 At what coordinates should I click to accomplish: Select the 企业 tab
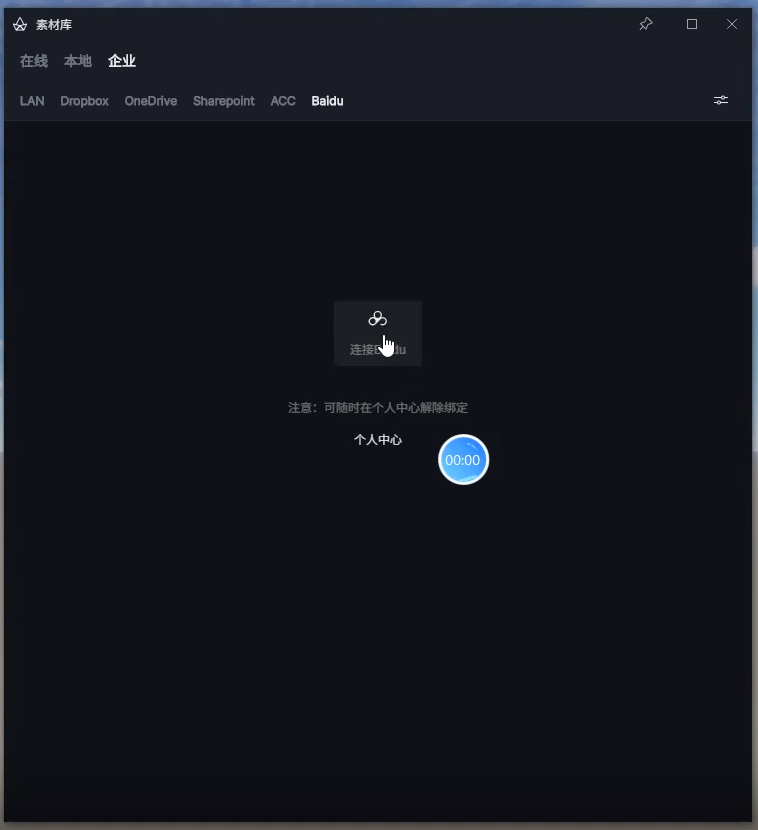click(122, 61)
